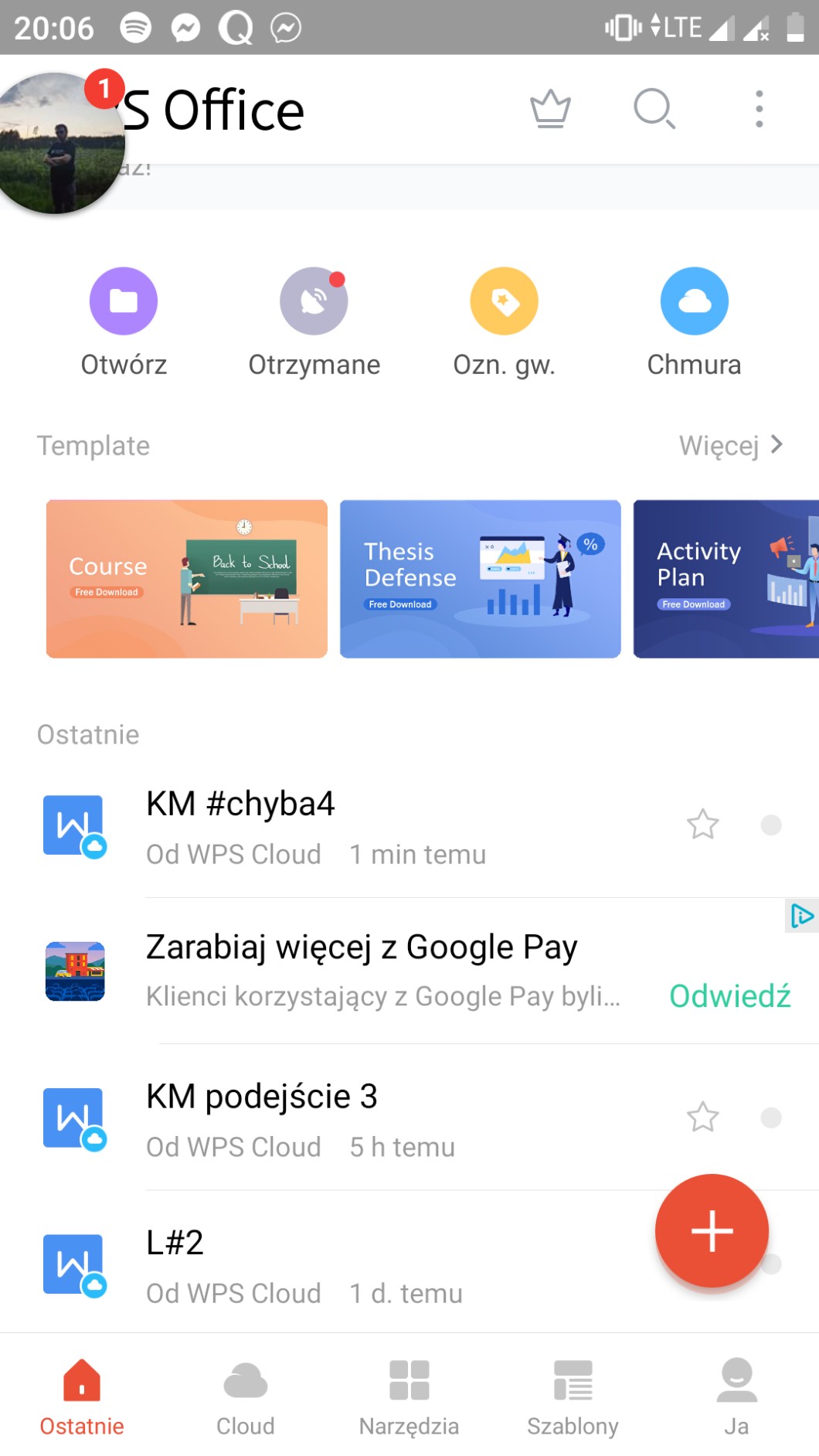
Task: Go to the Szablony tab
Action: click(x=573, y=1397)
